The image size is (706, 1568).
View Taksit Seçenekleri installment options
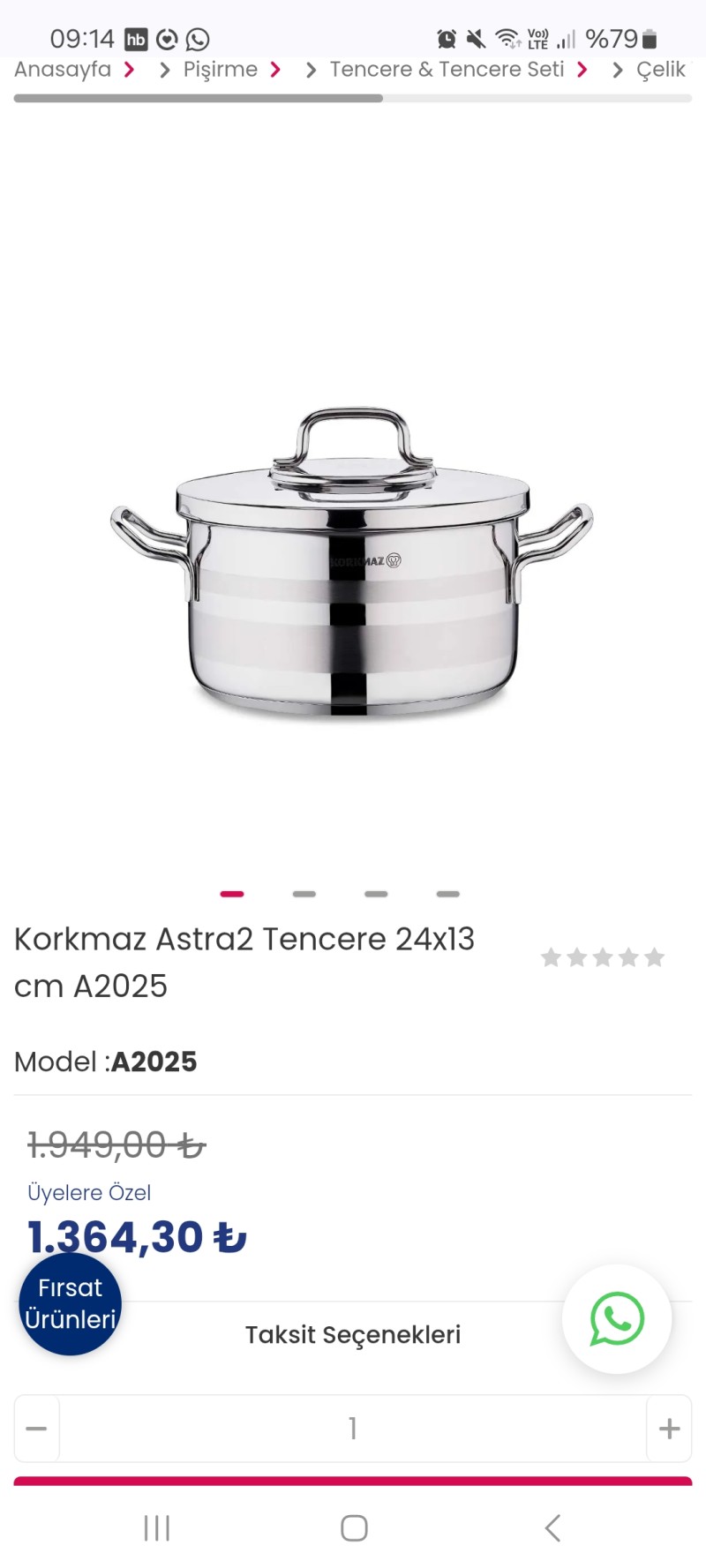pyautogui.click(x=353, y=1334)
